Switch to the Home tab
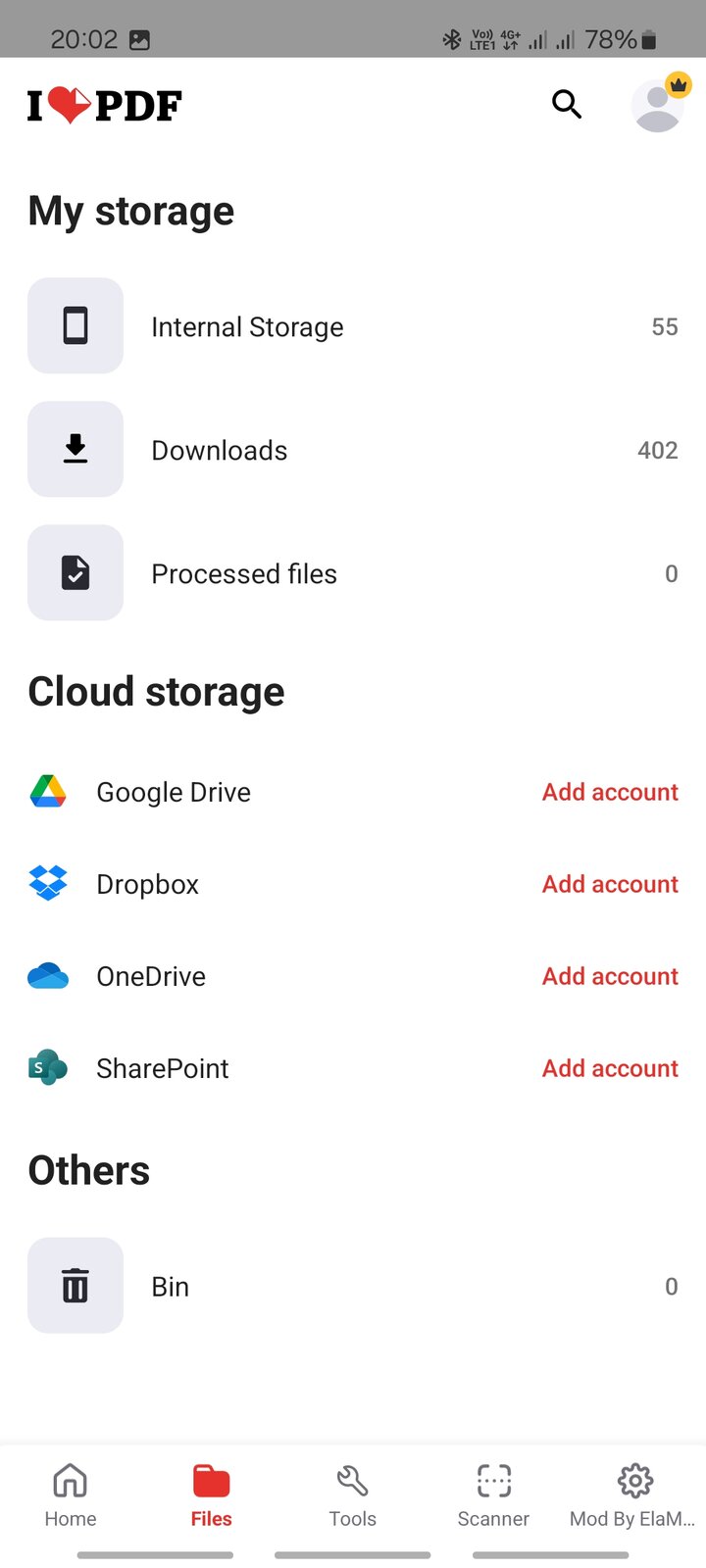The image size is (706, 1568). pos(71,1495)
